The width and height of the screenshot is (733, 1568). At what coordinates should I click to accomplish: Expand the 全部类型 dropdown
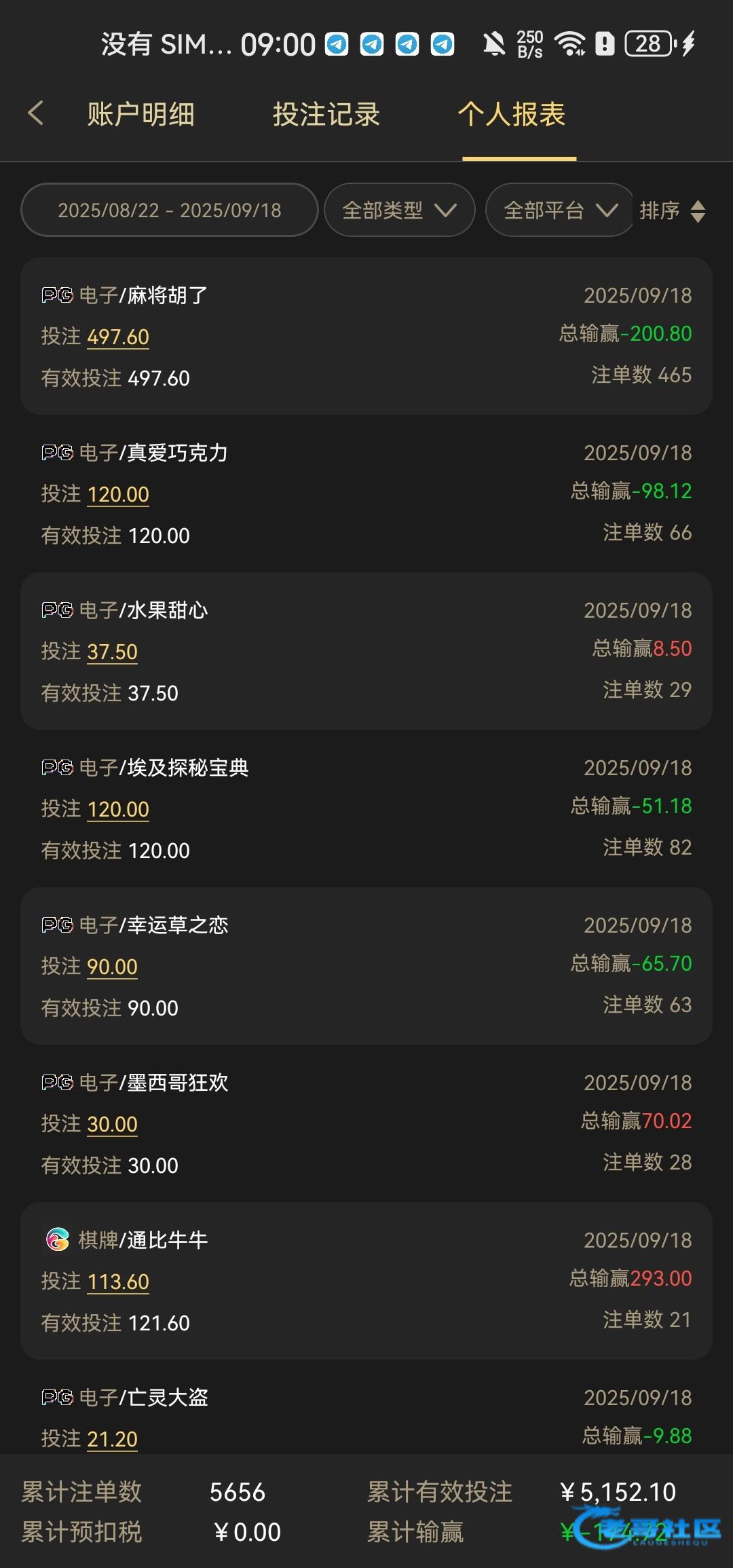(399, 210)
